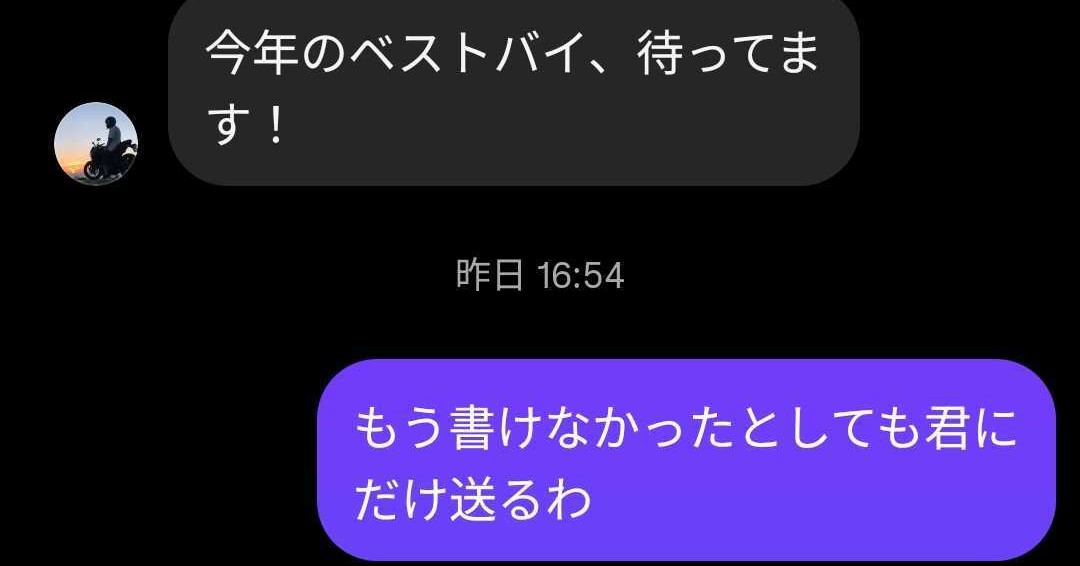Open the sender's motorcycle profile picture
This screenshot has width=1080, height=566.
tap(96, 144)
